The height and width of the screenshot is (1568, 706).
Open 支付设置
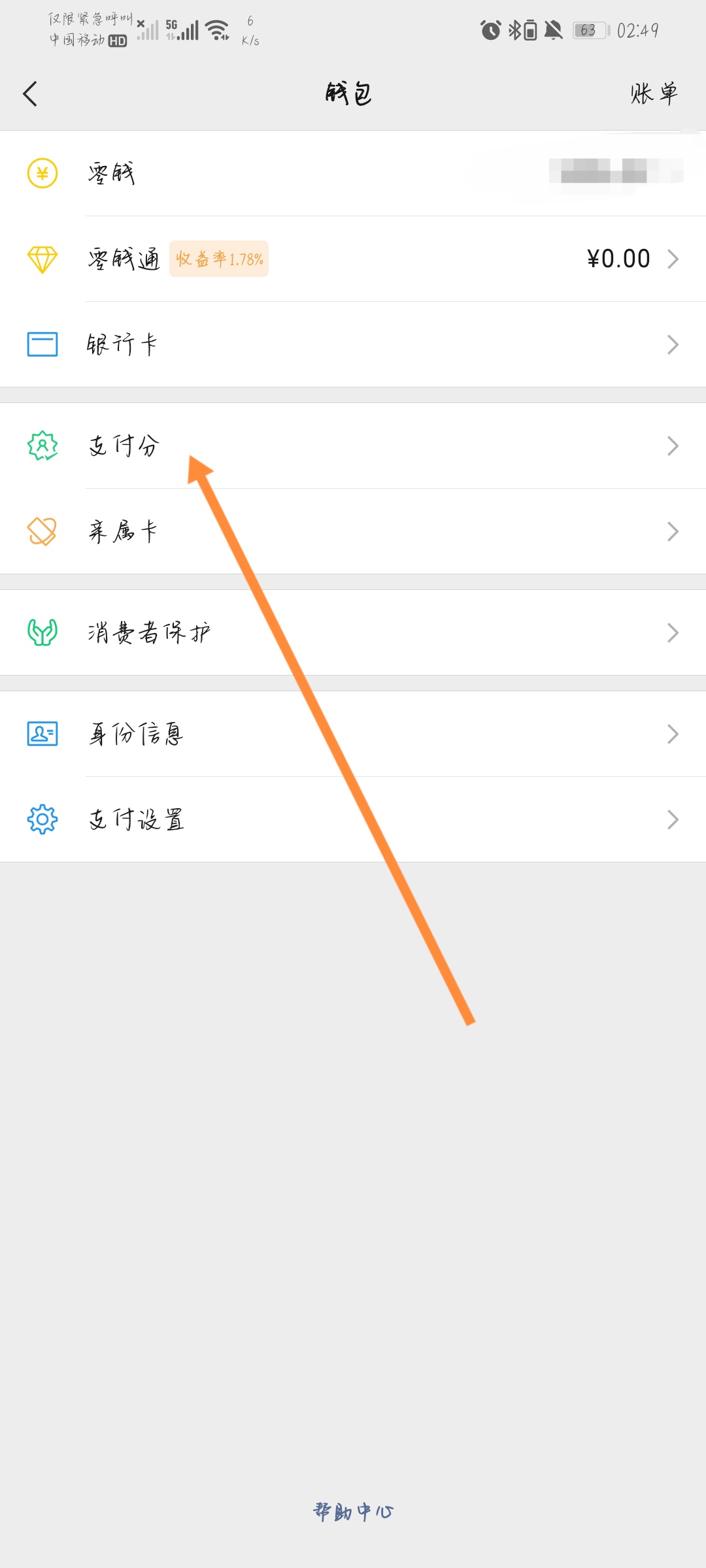pos(353,819)
